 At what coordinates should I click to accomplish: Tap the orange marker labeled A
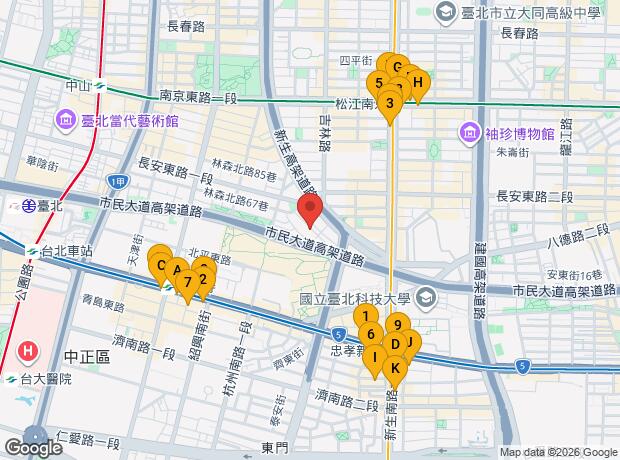coord(176,270)
